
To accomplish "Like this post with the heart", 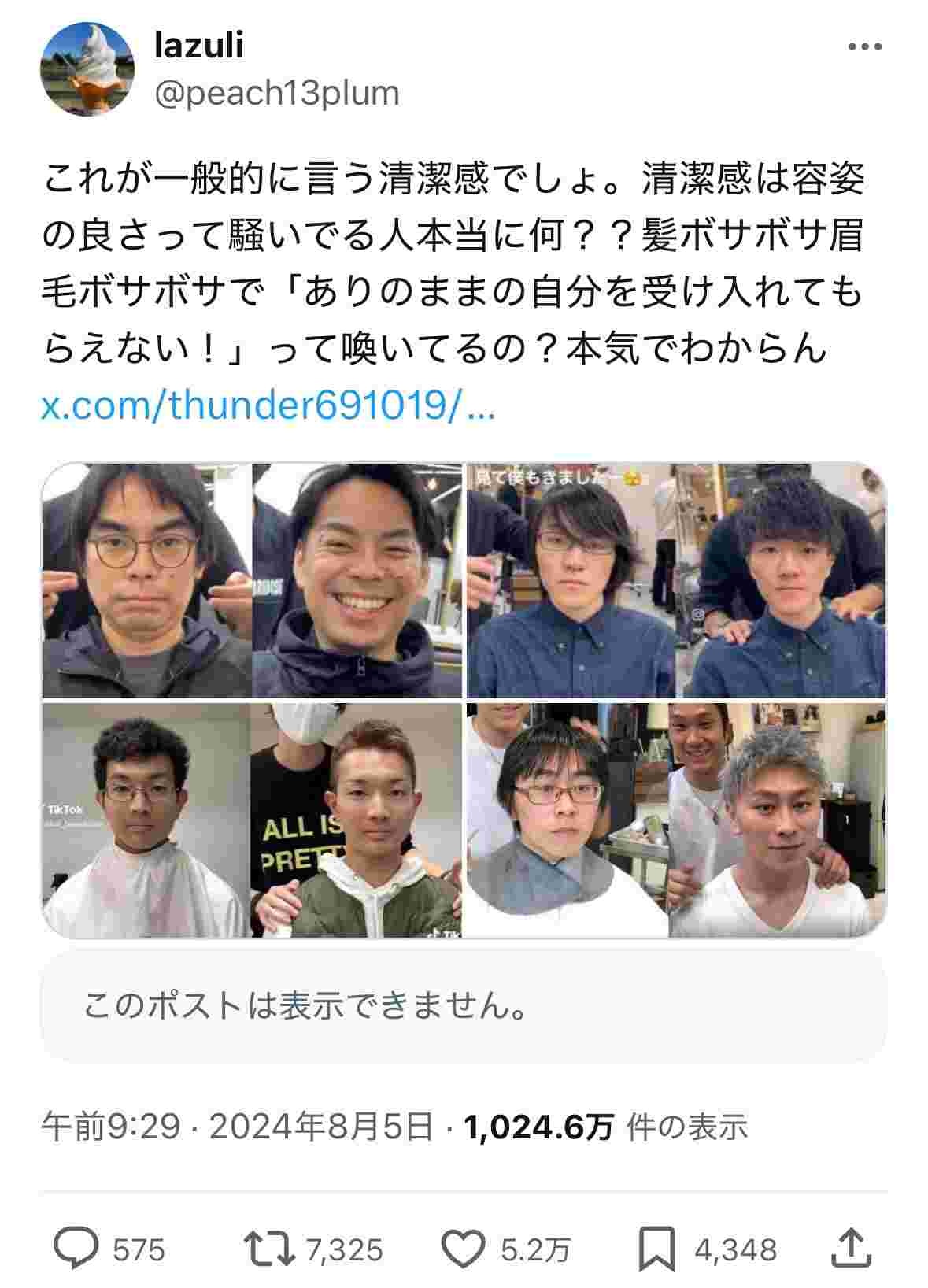I will coord(463,1249).
